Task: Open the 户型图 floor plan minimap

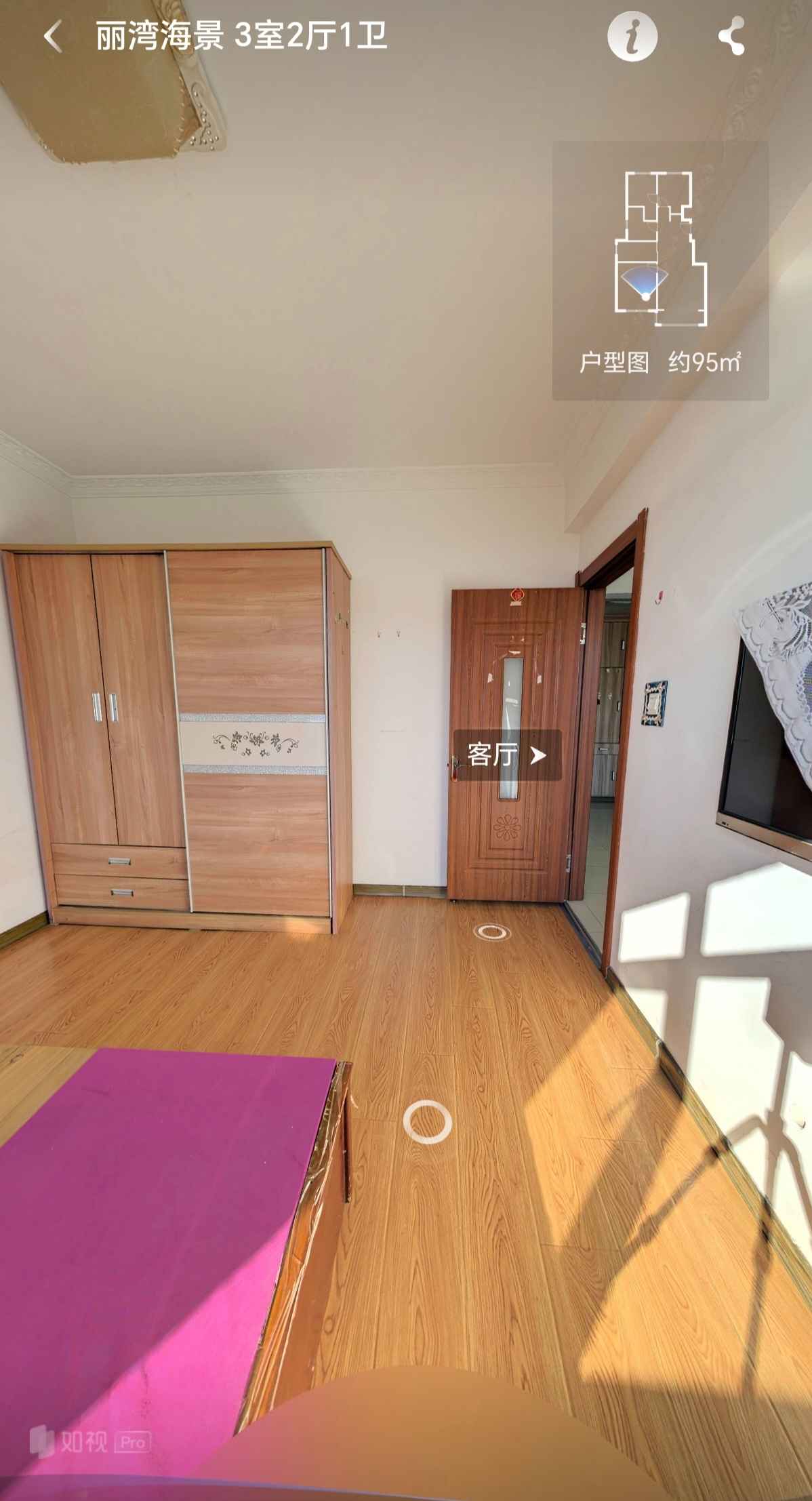Action: click(x=659, y=271)
